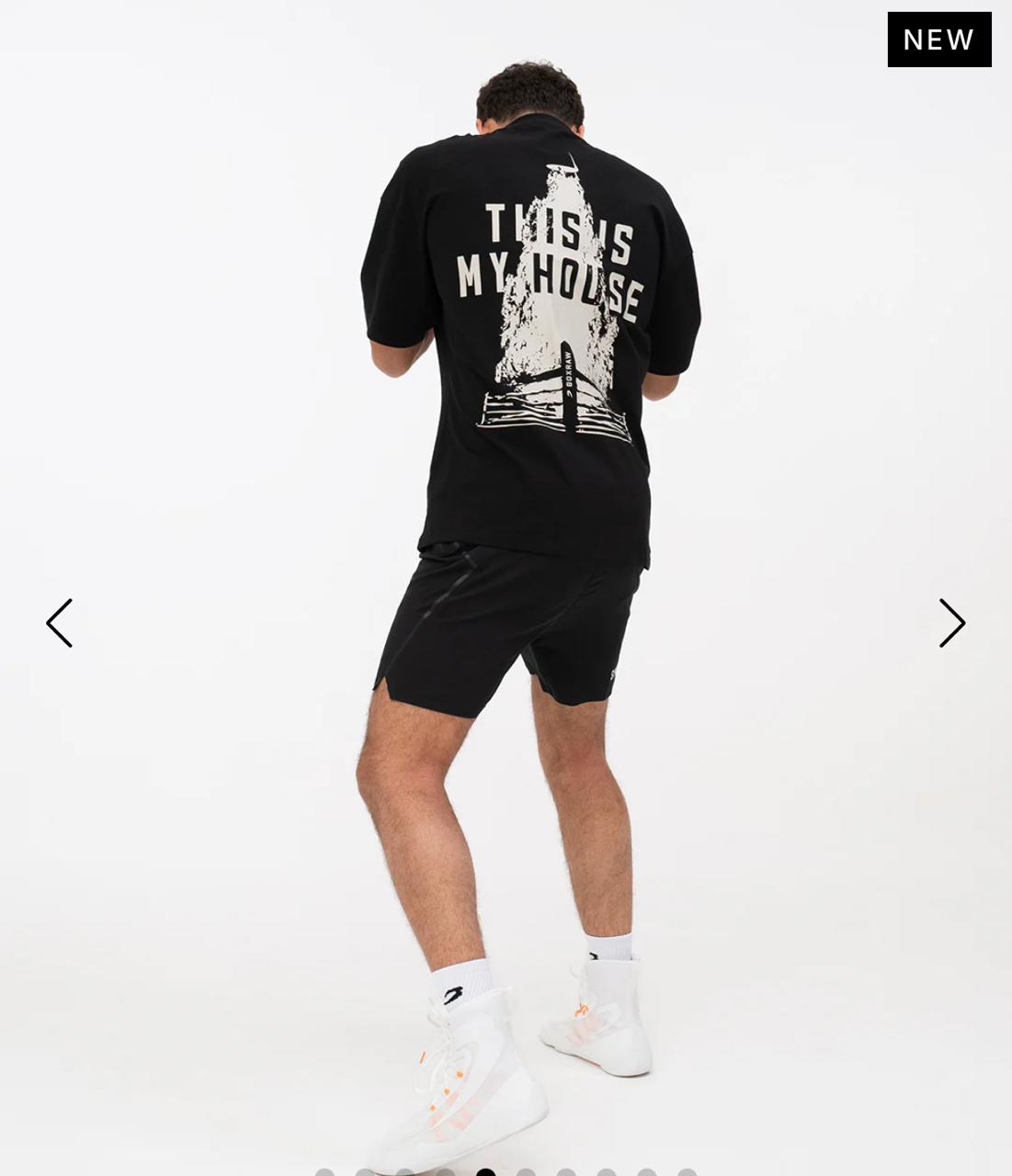Screen dimensions: 1012x1176
Task: Show the next product image
Action: 951,624
